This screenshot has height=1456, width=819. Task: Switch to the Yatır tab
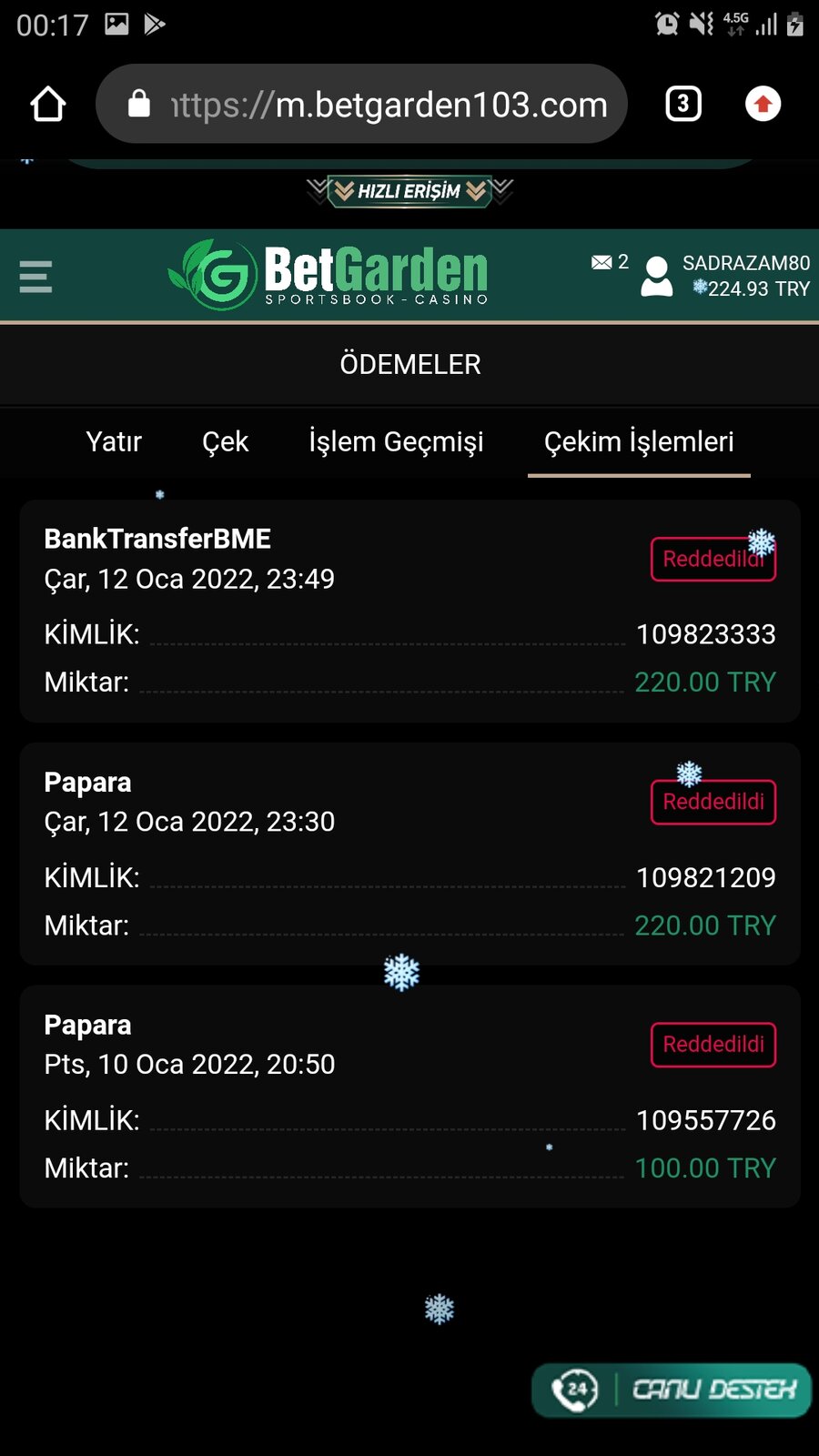(x=114, y=441)
